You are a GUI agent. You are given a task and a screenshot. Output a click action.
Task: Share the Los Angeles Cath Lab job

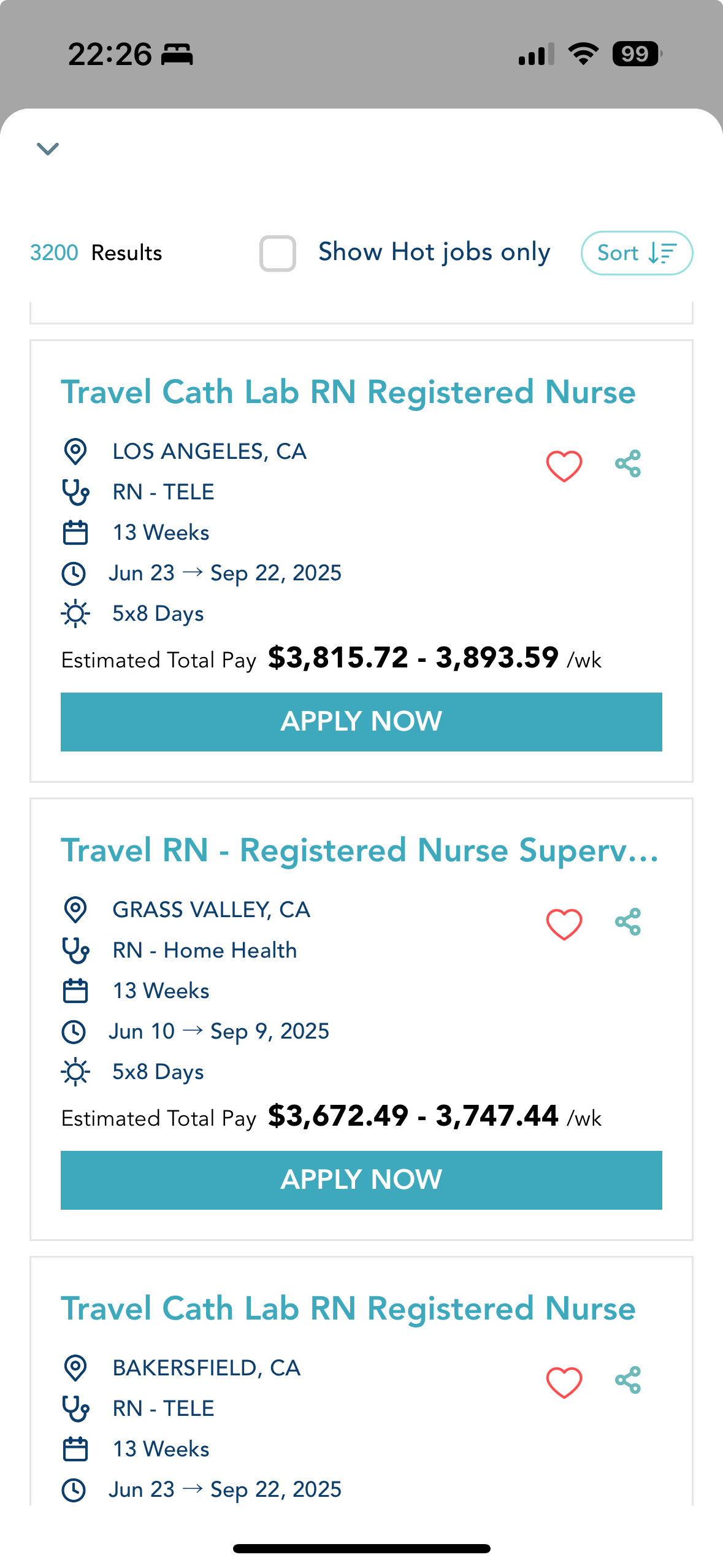click(x=628, y=464)
